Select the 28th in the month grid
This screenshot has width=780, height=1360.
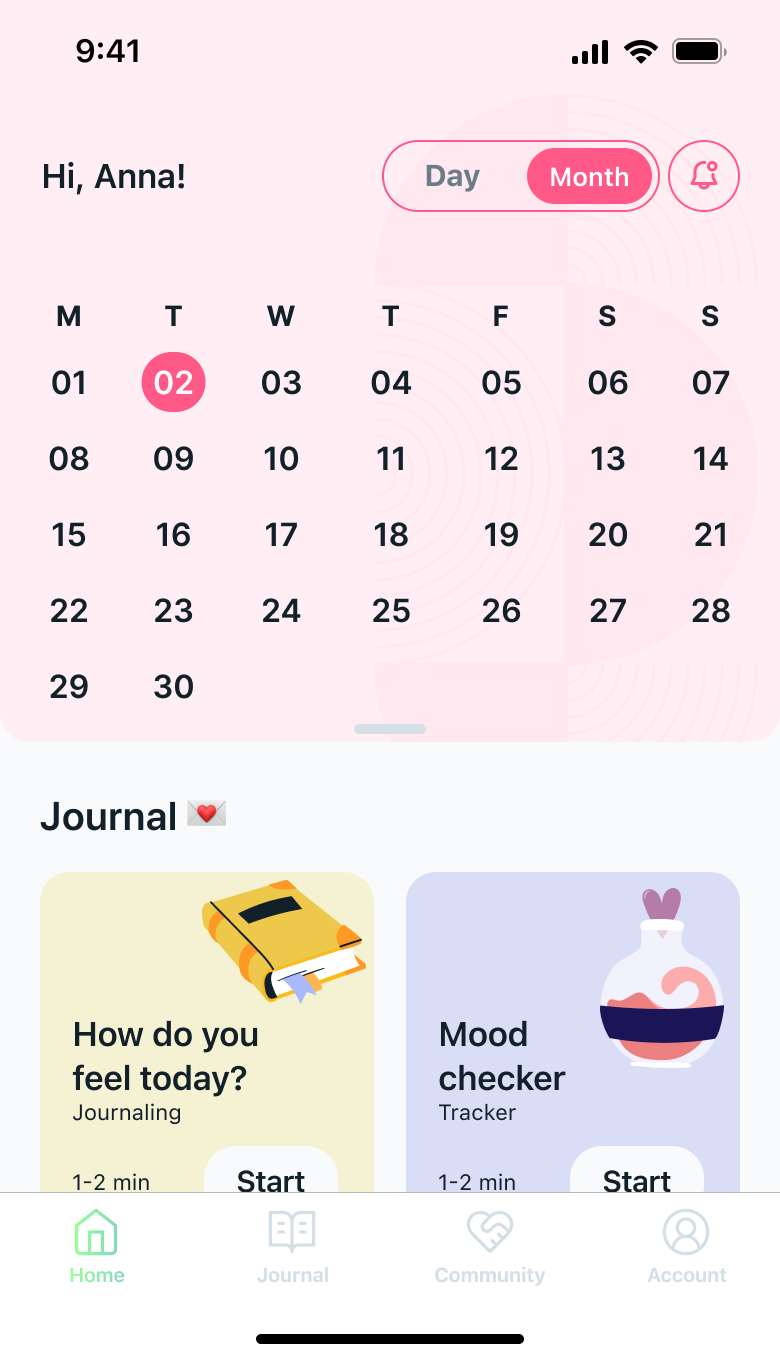click(x=710, y=611)
